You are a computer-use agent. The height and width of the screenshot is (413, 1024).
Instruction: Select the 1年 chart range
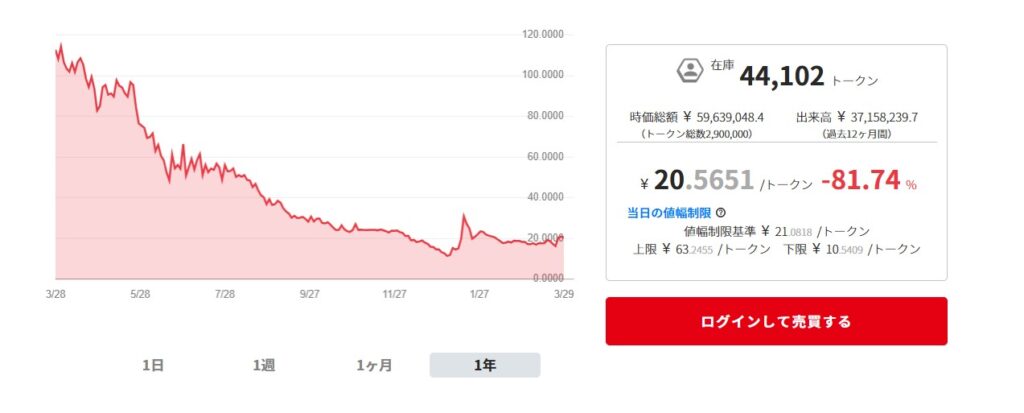click(x=485, y=366)
